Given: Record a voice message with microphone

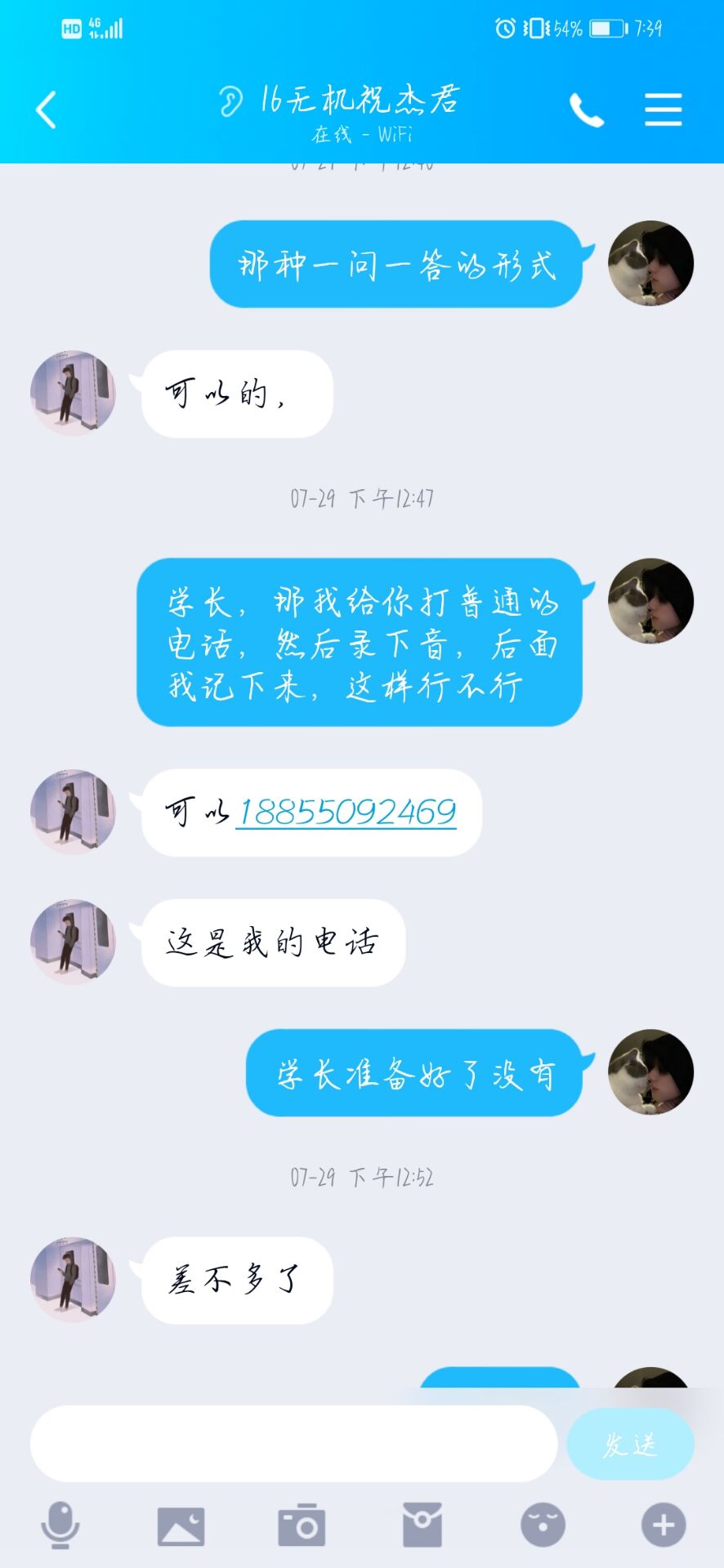Looking at the screenshot, I should (60, 1525).
